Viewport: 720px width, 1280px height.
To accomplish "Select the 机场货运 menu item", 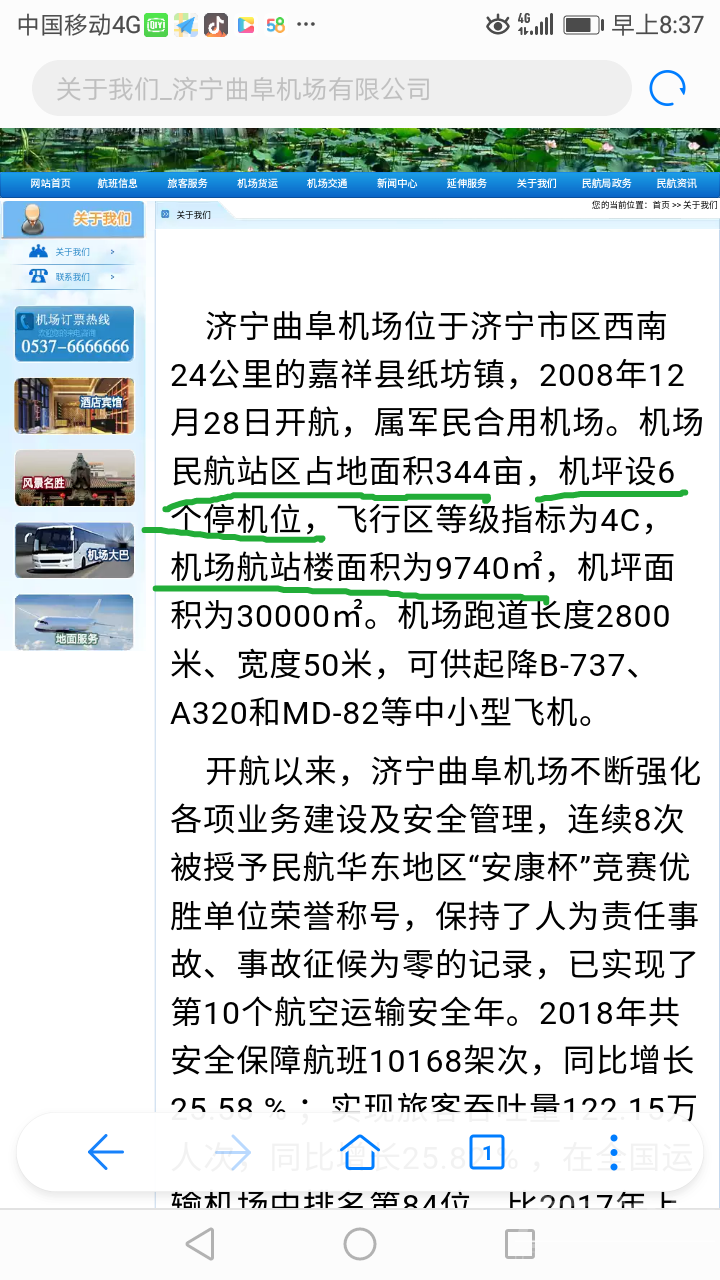I will tap(257, 184).
